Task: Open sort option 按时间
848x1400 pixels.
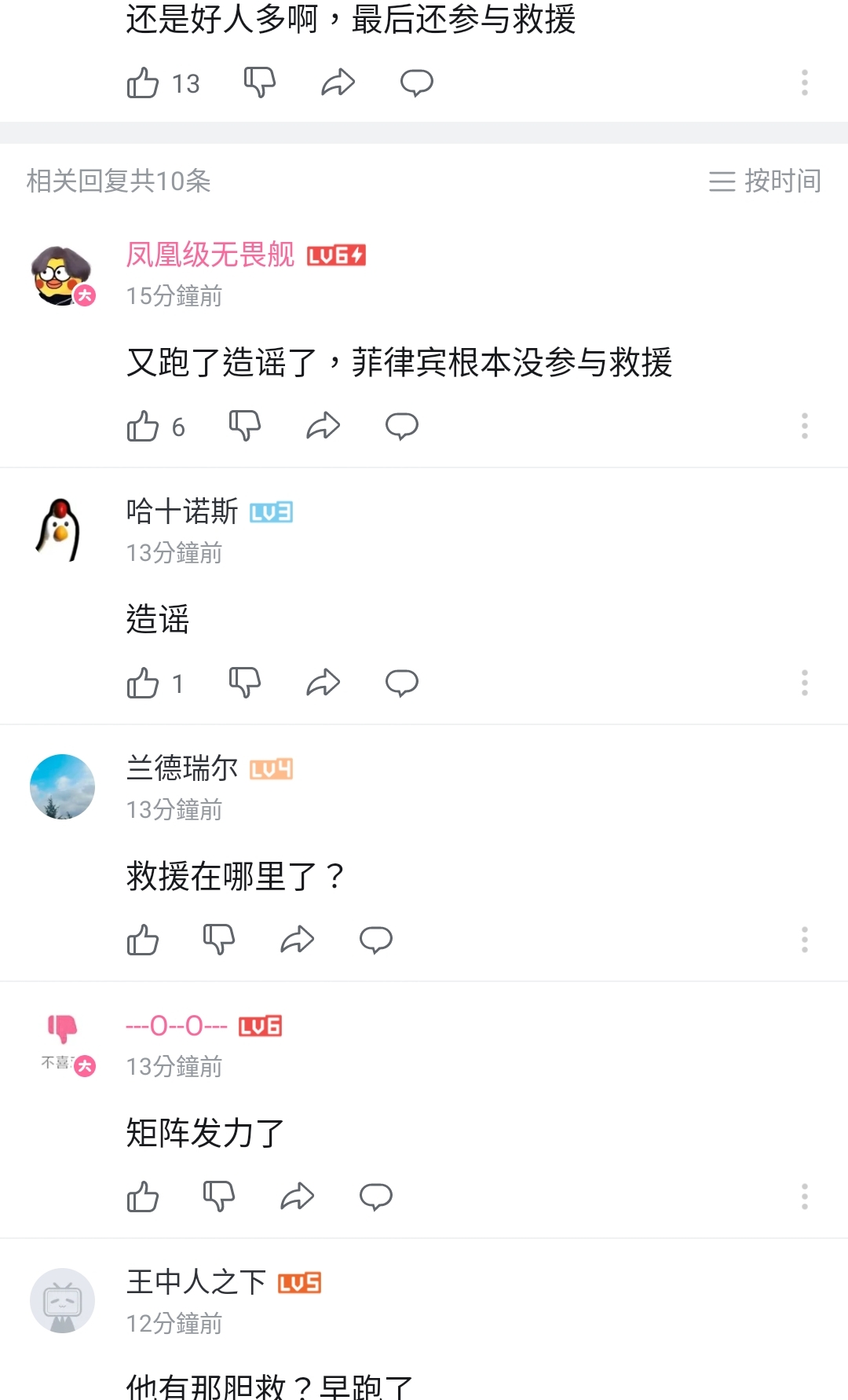Action: [x=765, y=181]
